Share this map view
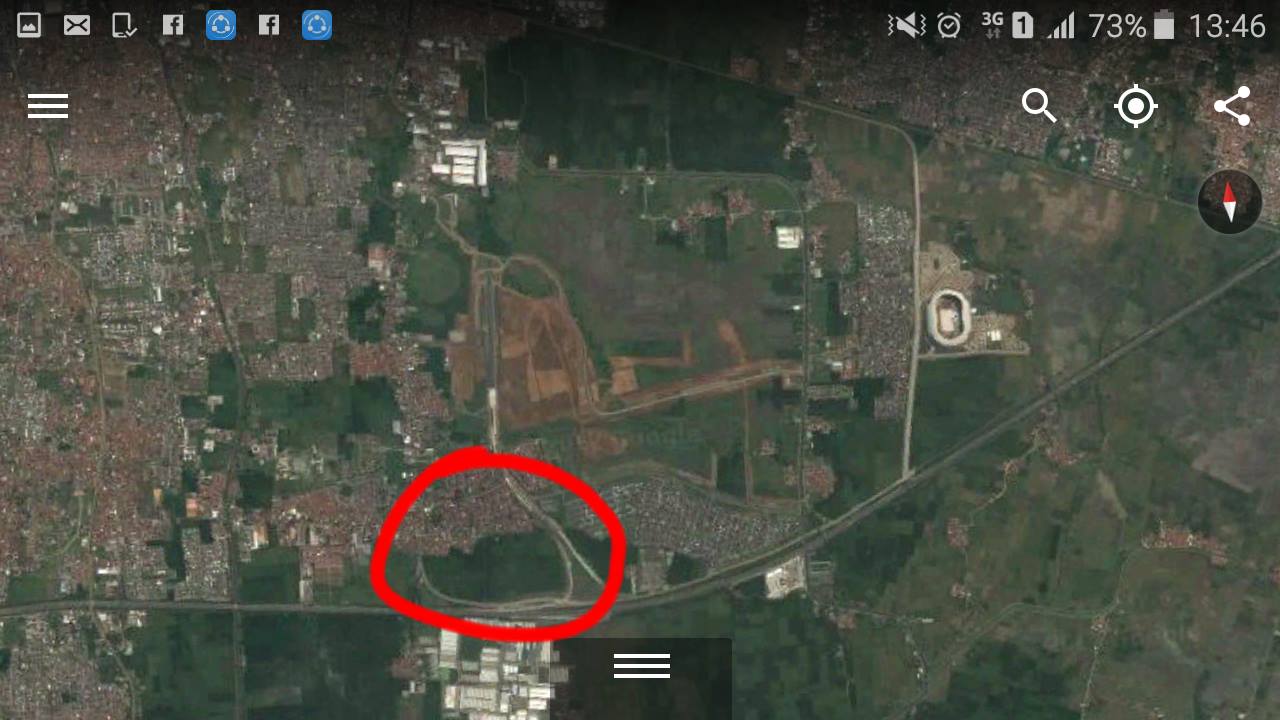Viewport: 1280px width, 720px height. [1232, 106]
